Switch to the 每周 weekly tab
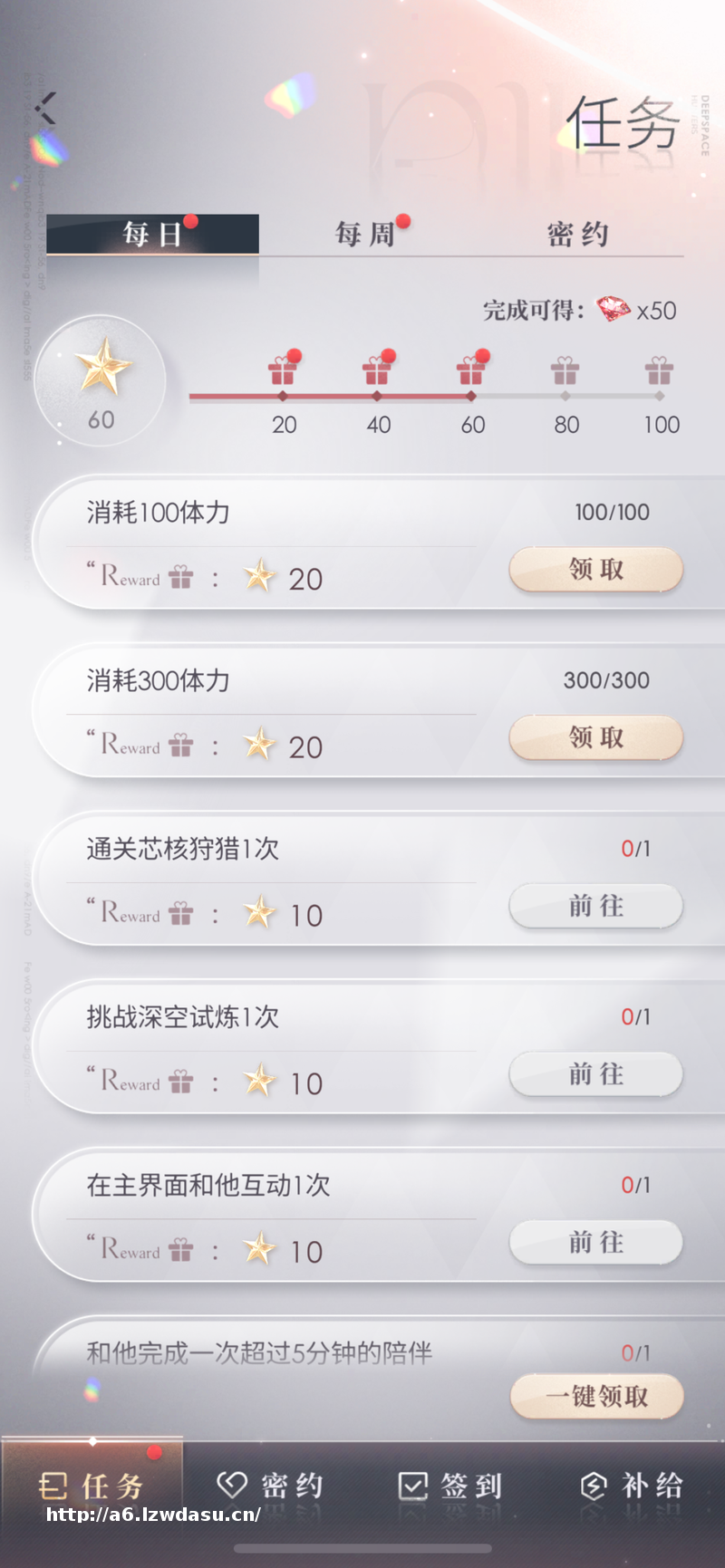Screen dimensions: 725x1568 coord(365,235)
